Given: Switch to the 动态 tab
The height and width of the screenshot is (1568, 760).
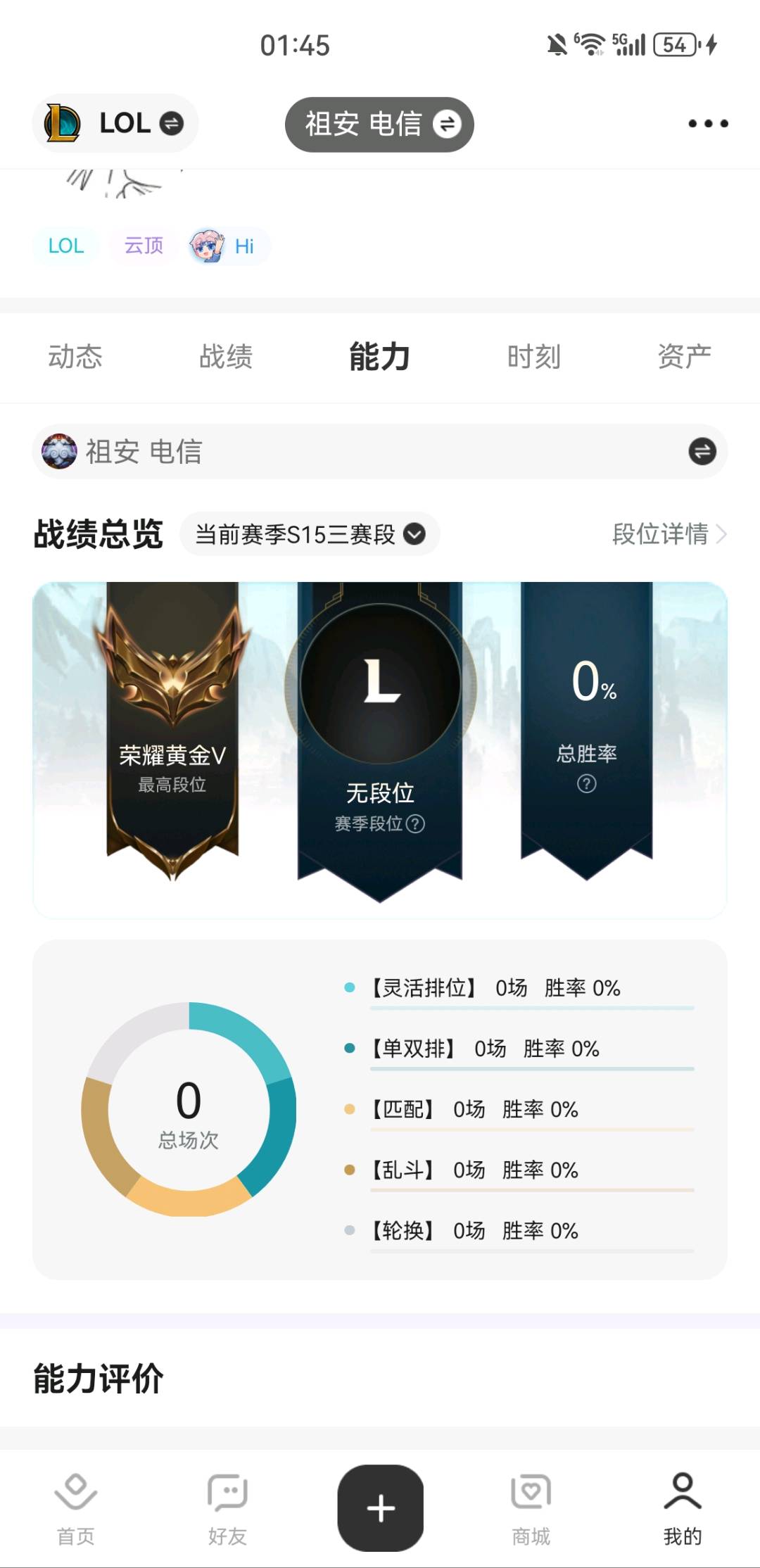Looking at the screenshot, I should pyautogui.click(x=75, y=357).
